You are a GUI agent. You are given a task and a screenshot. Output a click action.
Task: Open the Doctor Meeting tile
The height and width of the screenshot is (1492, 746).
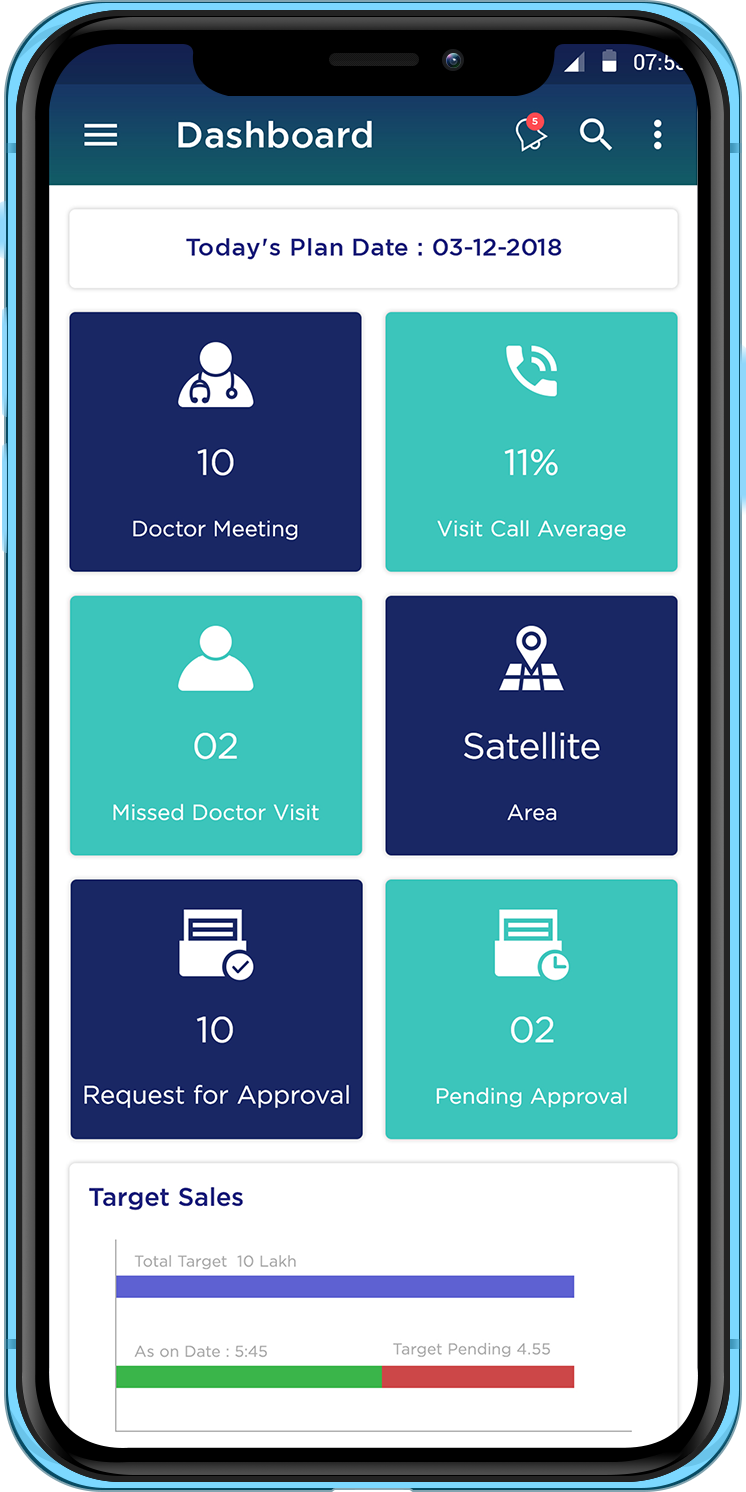click(x=215, y=442)
